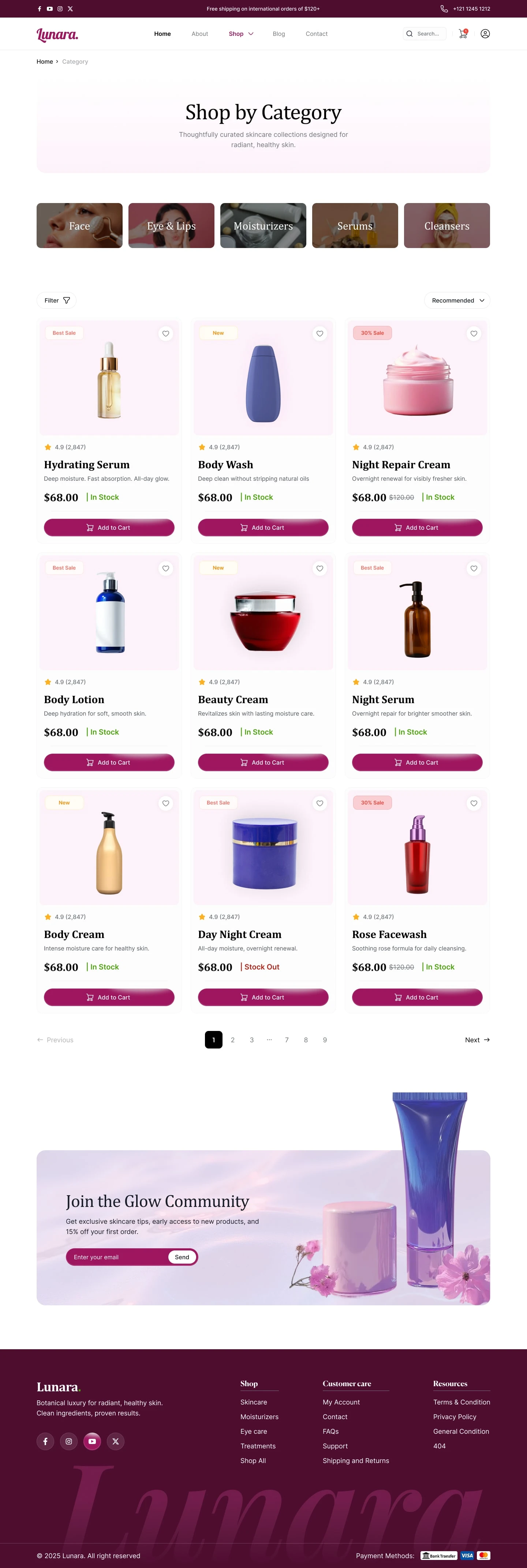Viewport: 527px width, 1568px height.
Task: Wishlist the Beauty Cream
Action: click(x=320, y=569)
